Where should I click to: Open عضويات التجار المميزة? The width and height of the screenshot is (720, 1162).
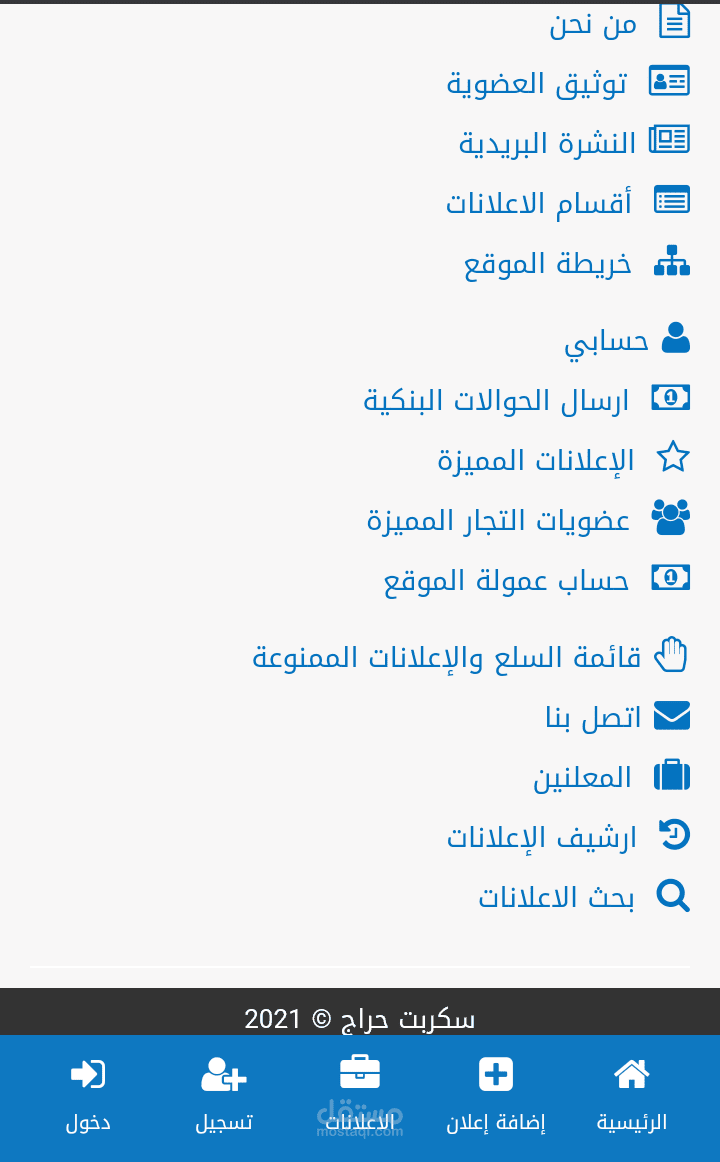498,520
